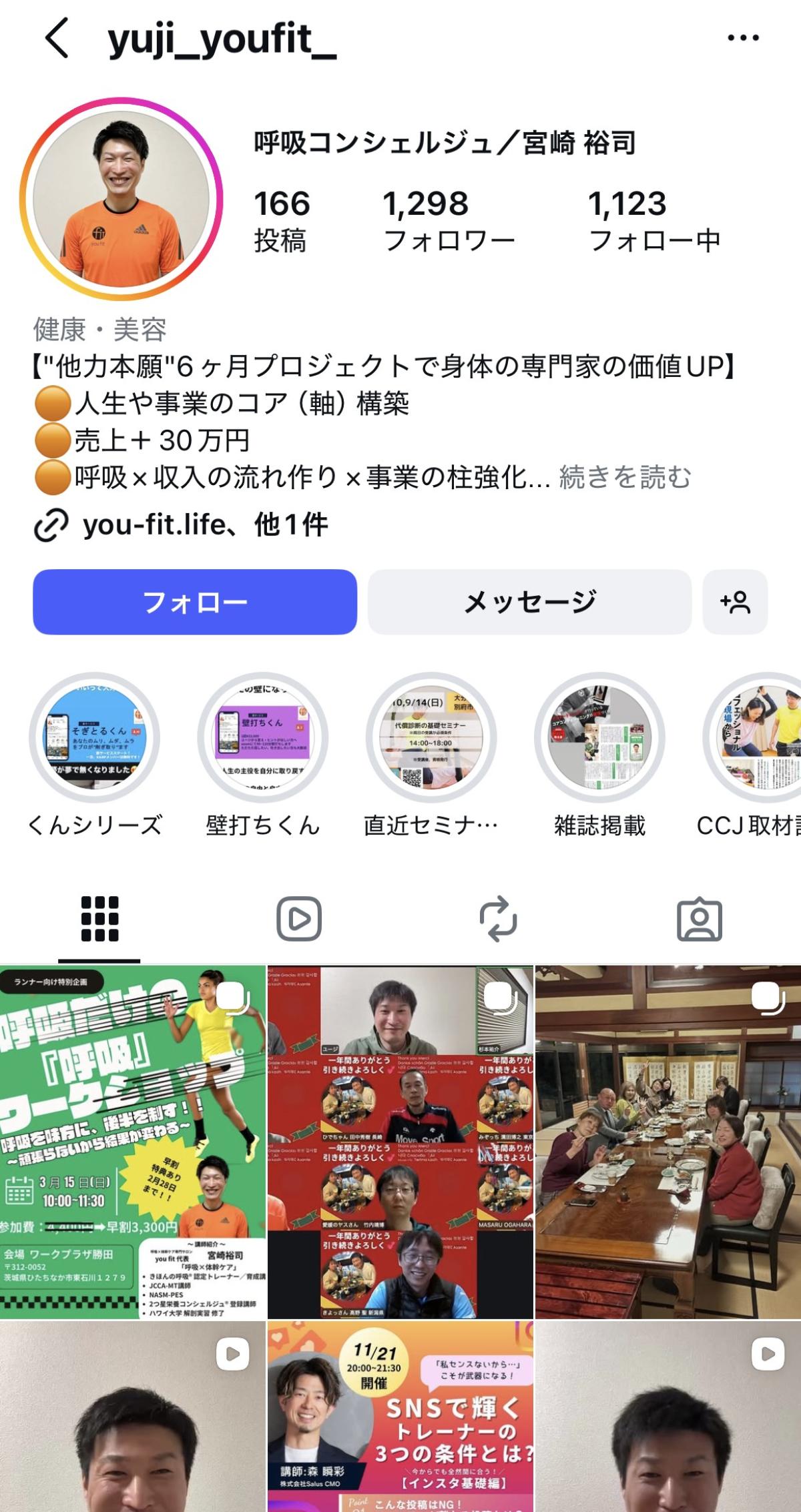This screenshot has height=1512, width=801.
Task: Open the 直近セミナー highlight
Action: tap(431, 737)
